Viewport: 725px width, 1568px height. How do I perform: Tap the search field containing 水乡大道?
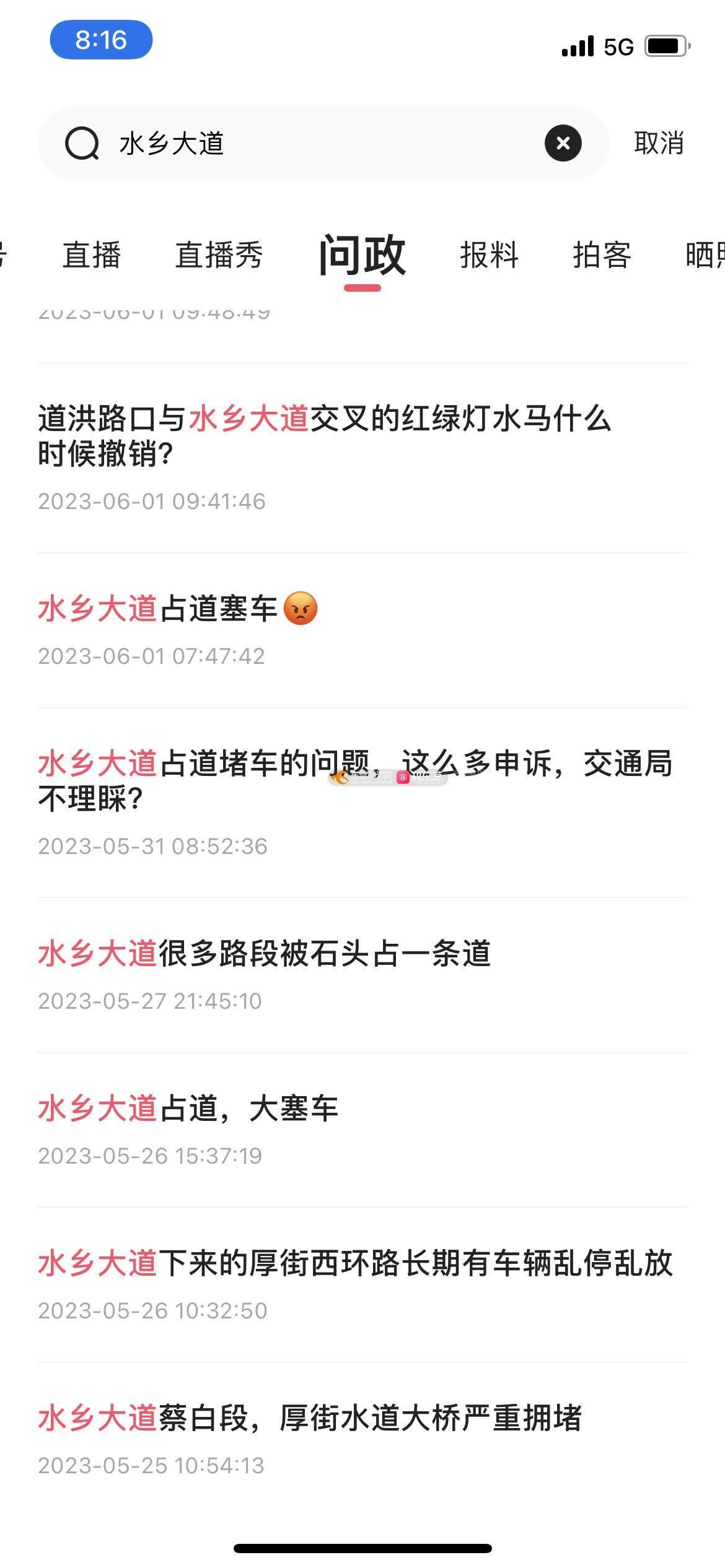(x=310, y=143)
